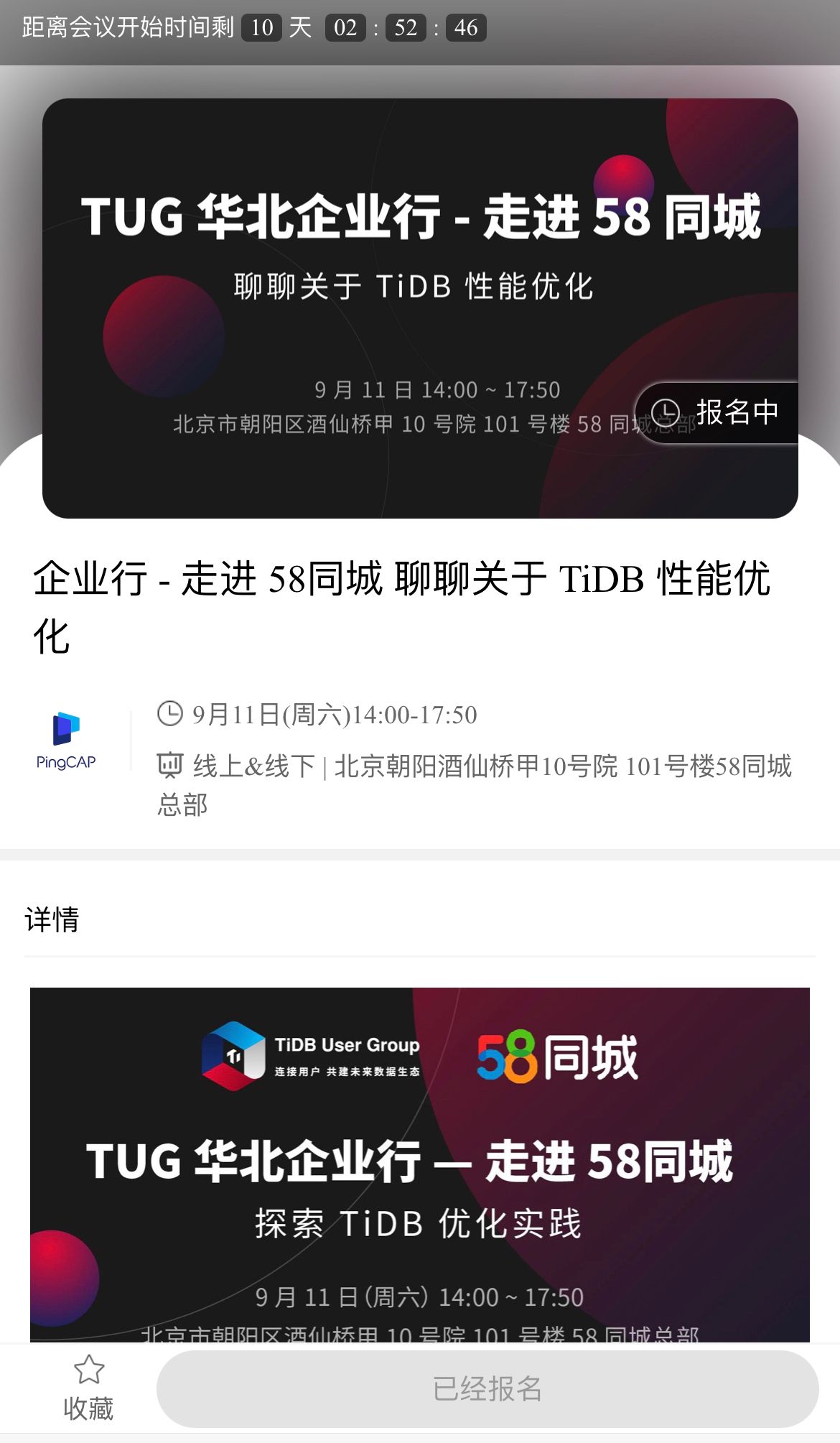
Task: Open the PingCAP organizer profile
Action: click(66, 741)
